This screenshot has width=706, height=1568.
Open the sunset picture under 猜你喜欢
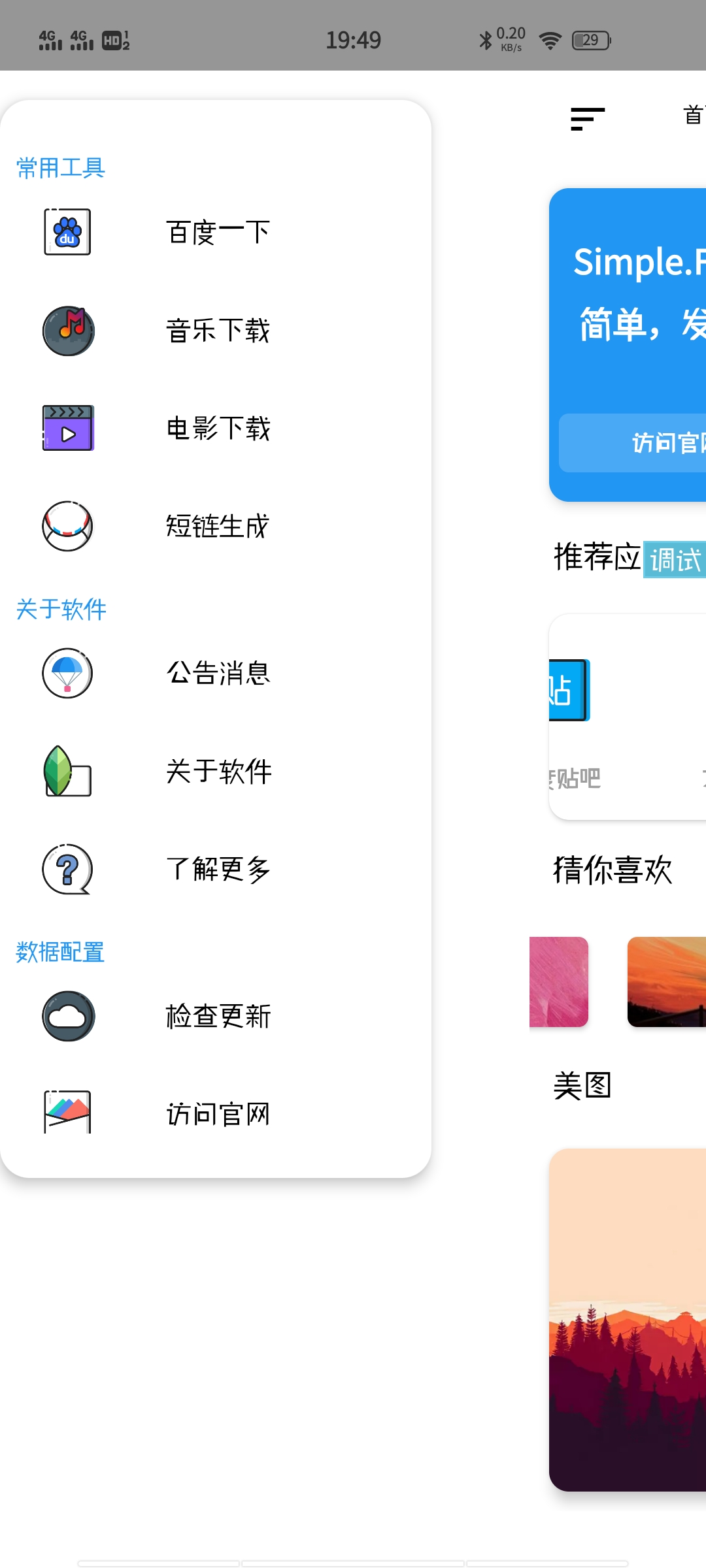[667, 981]
